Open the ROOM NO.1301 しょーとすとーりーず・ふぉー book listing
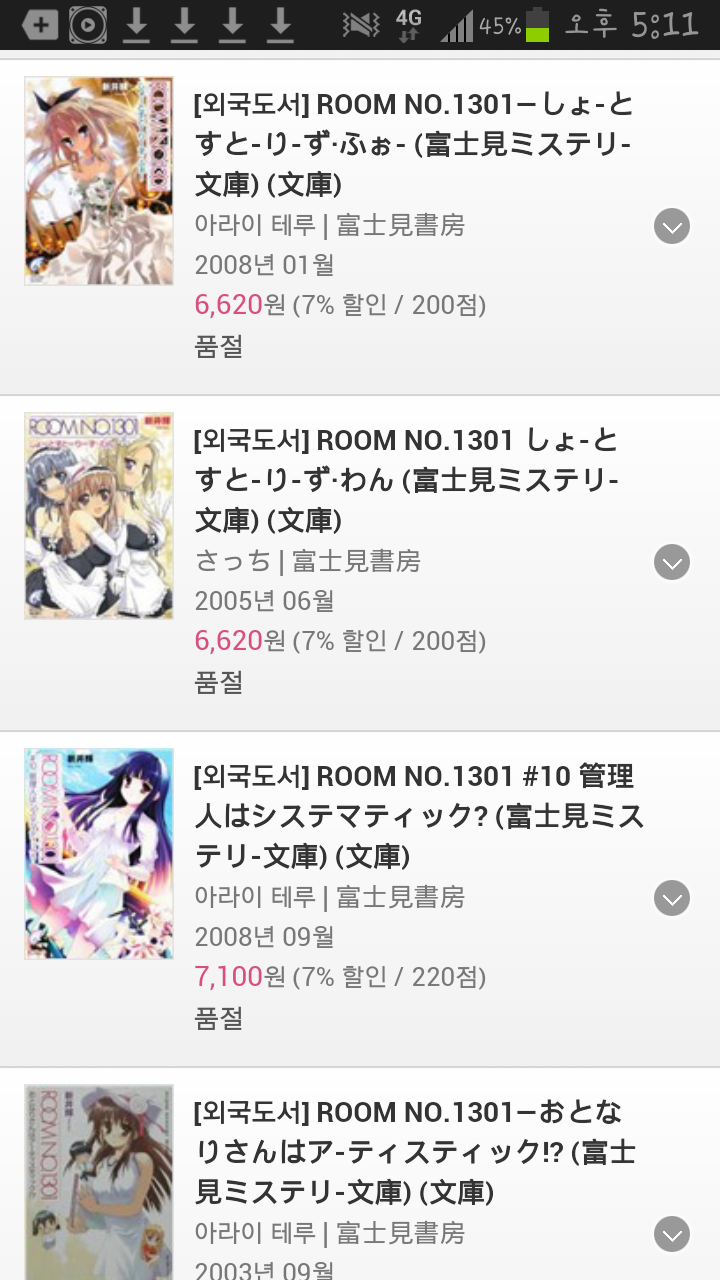The image size is (720, 1280). (x=414, y=144)
